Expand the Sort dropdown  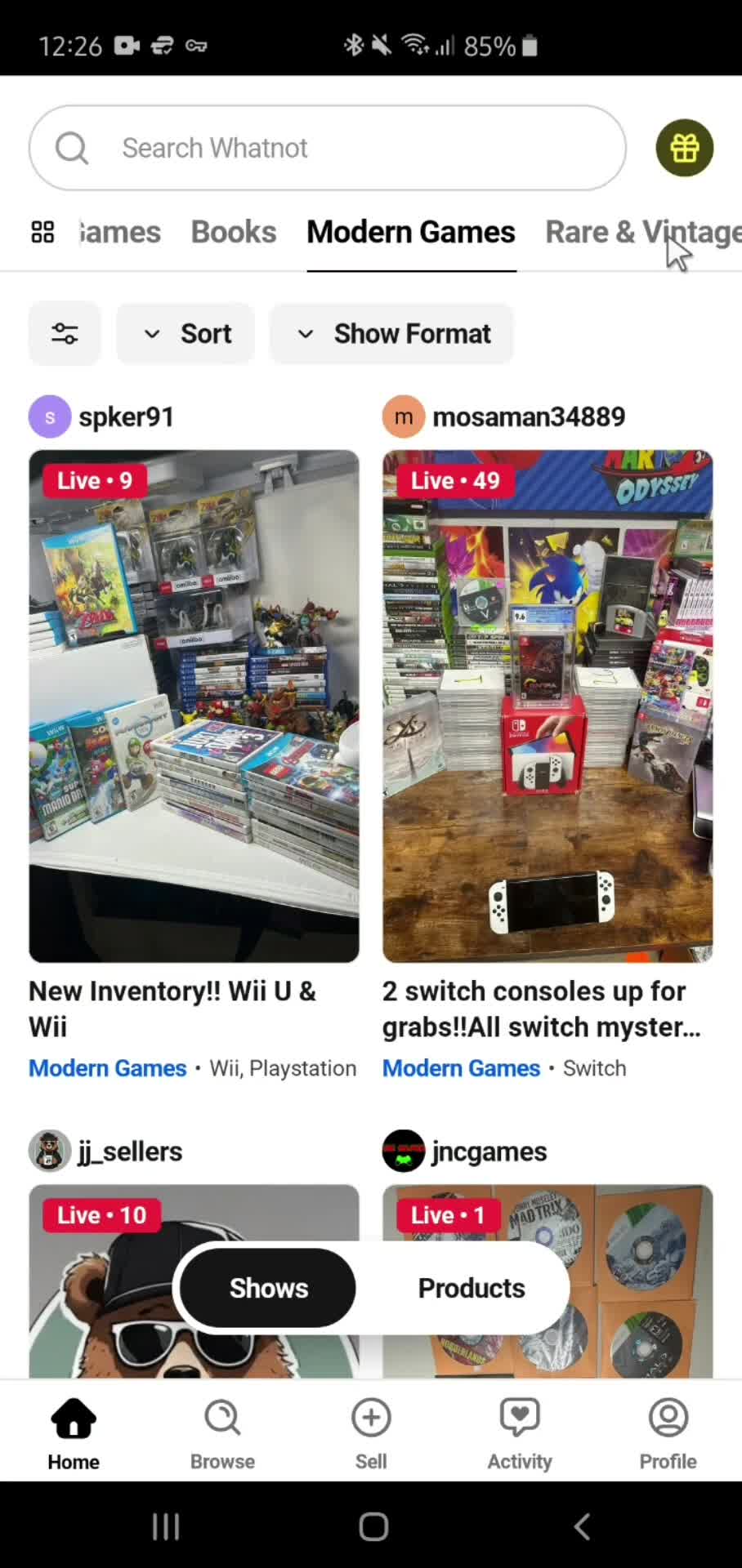[x=186, y=333]
